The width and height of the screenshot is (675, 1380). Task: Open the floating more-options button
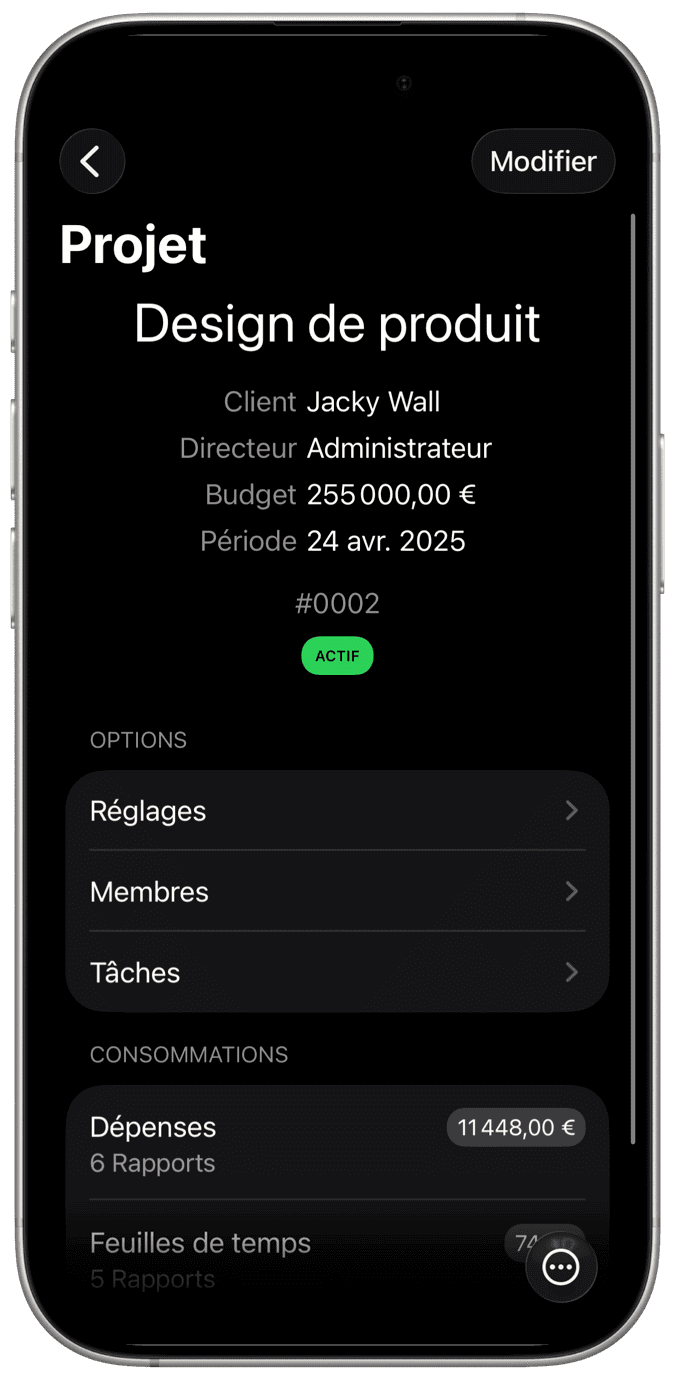[x=561, y=1267]
